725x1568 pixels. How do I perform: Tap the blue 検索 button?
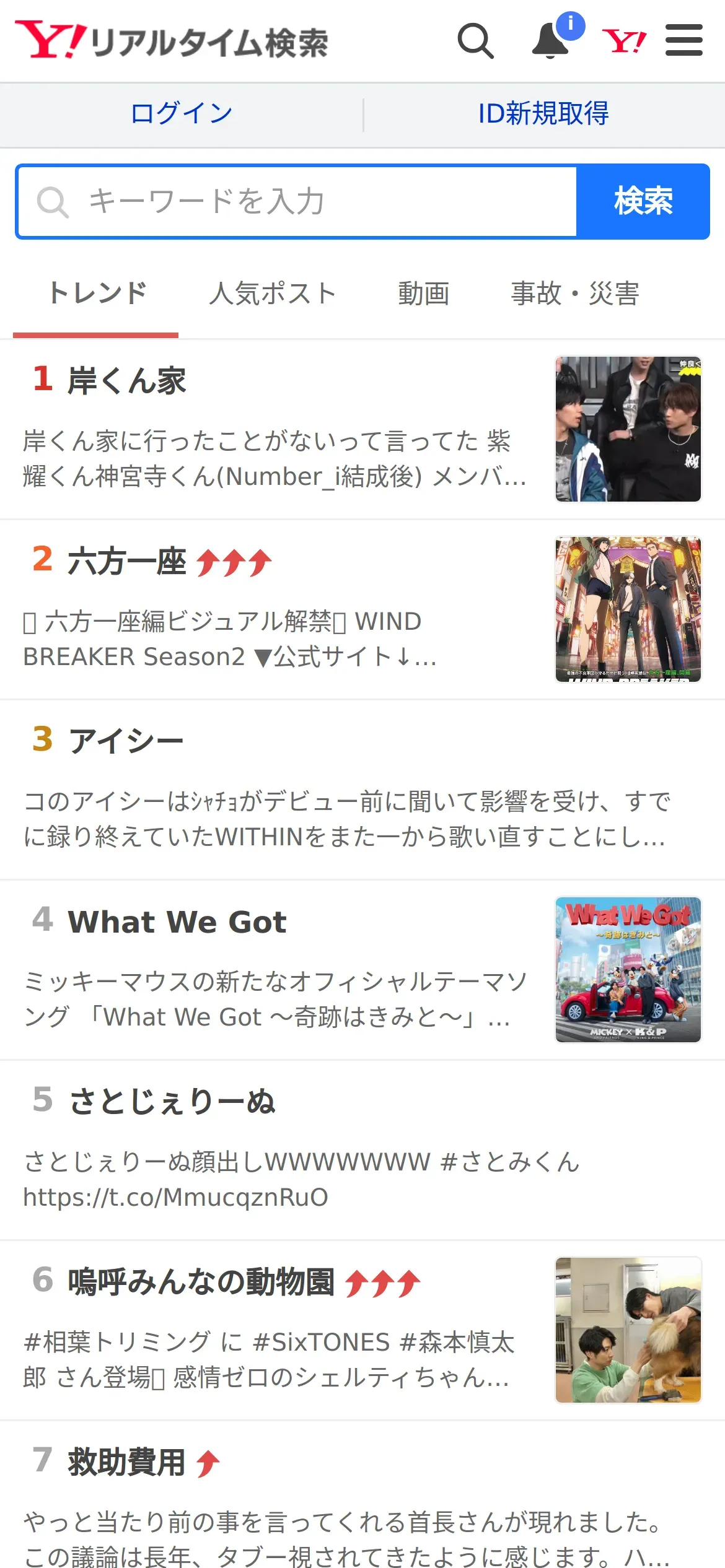pyautogui.click(x=643, y=202)
